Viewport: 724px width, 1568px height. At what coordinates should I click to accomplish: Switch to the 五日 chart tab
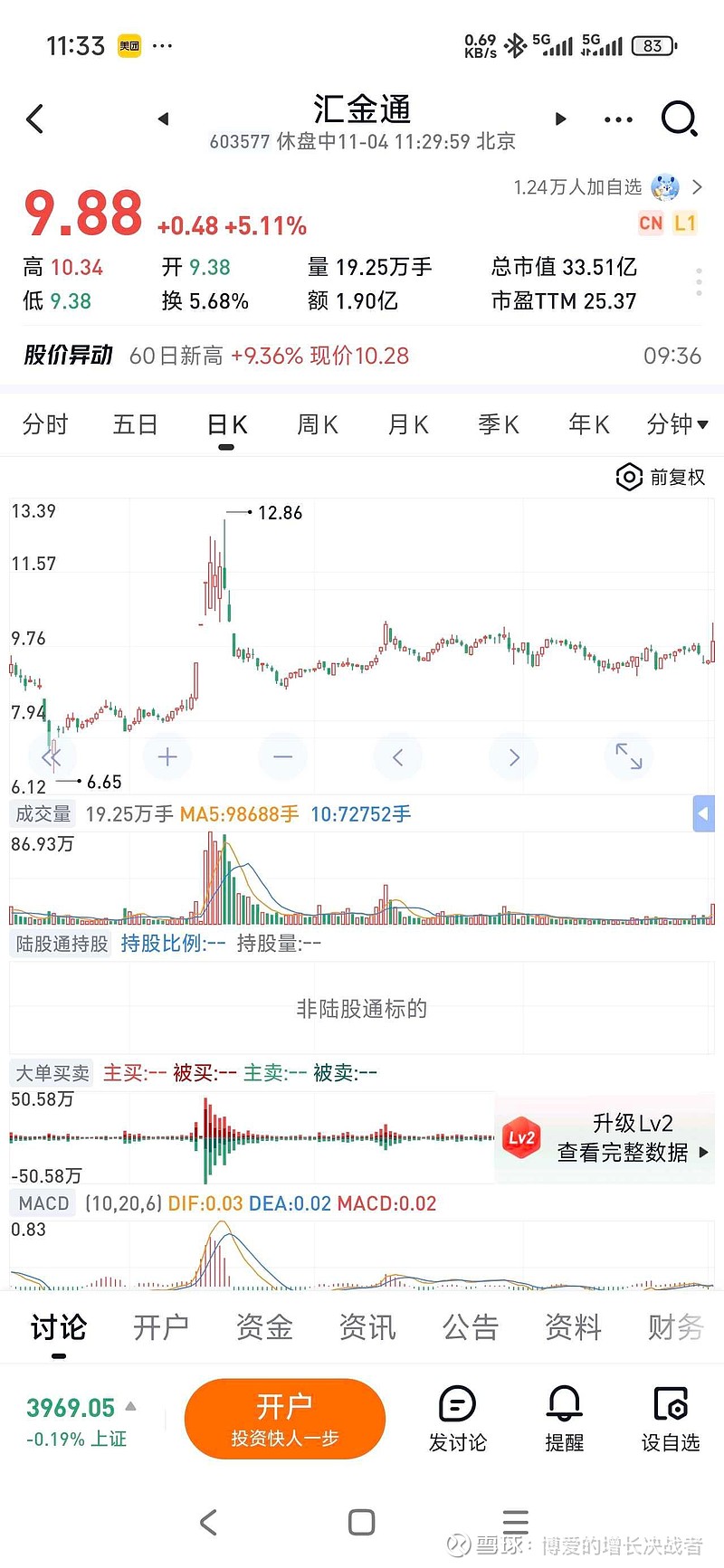click(136, 424)
